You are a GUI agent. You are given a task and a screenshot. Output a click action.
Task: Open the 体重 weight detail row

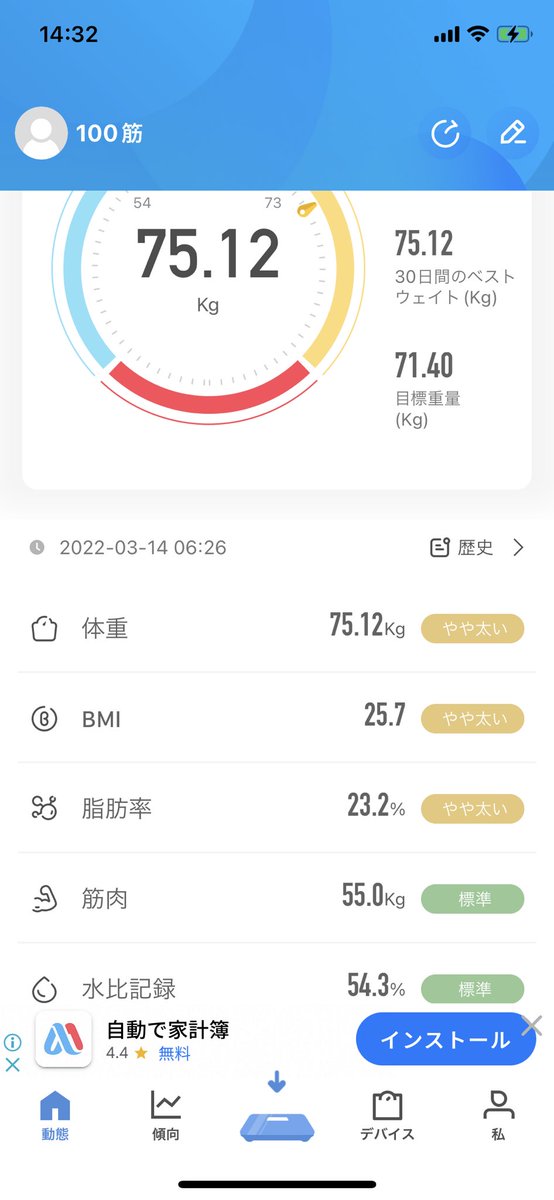(x=277, y=628)
